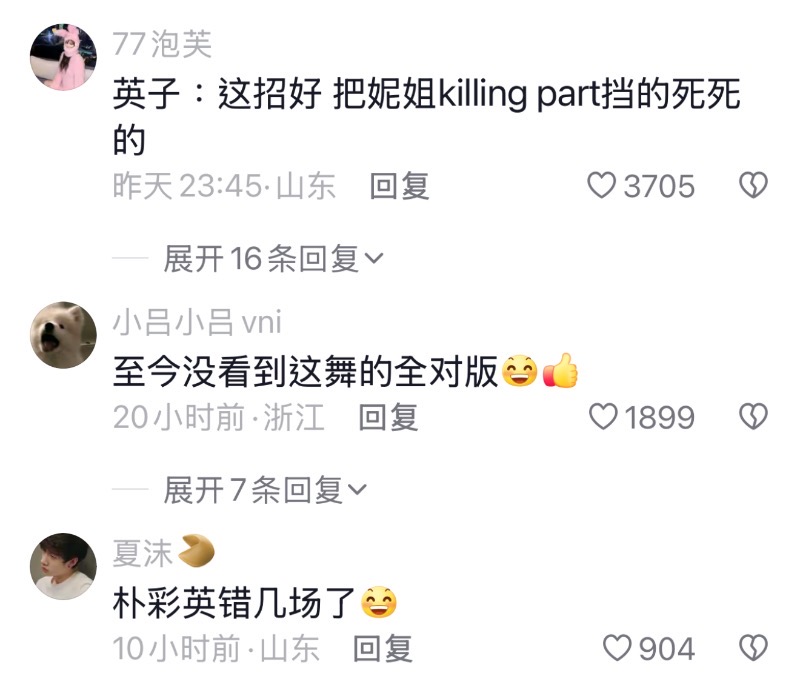
Task: Open 夏沫's profile avatar
Action: coord(65,566)
